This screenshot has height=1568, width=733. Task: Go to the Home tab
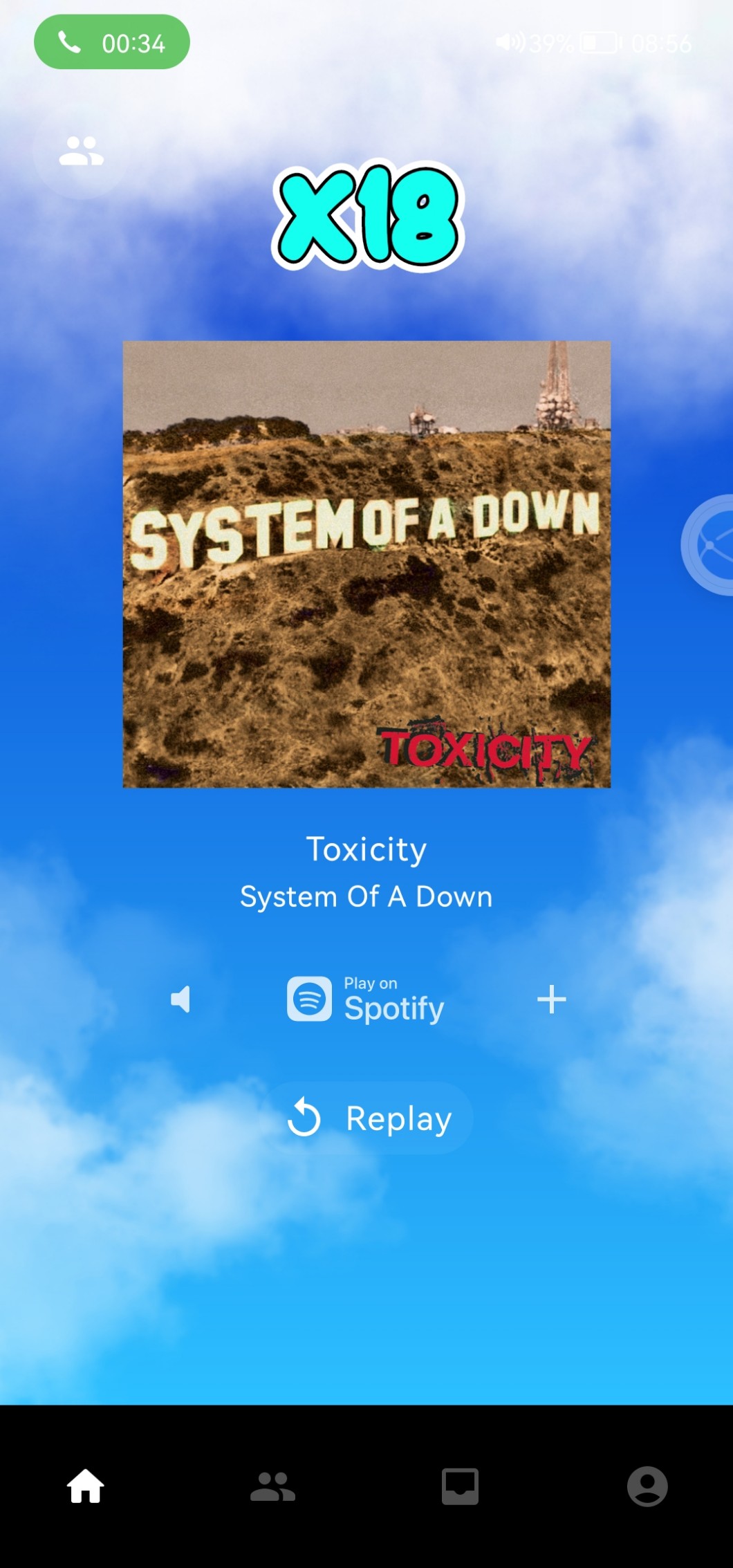coord(86,1486)
